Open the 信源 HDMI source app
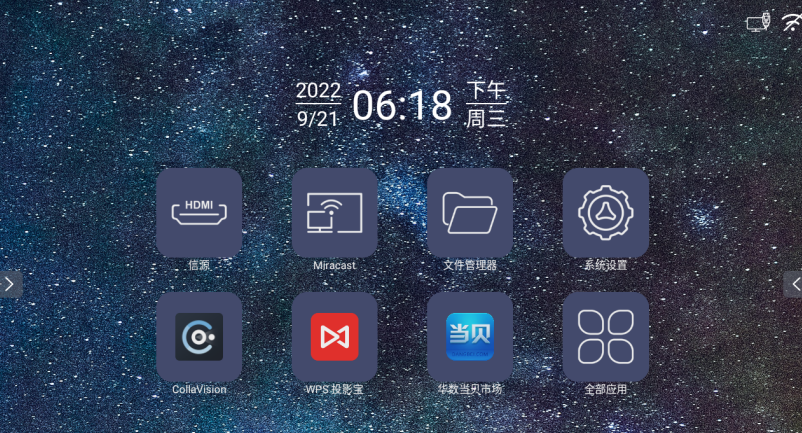802x433 pixels. [x=199, y=213]
